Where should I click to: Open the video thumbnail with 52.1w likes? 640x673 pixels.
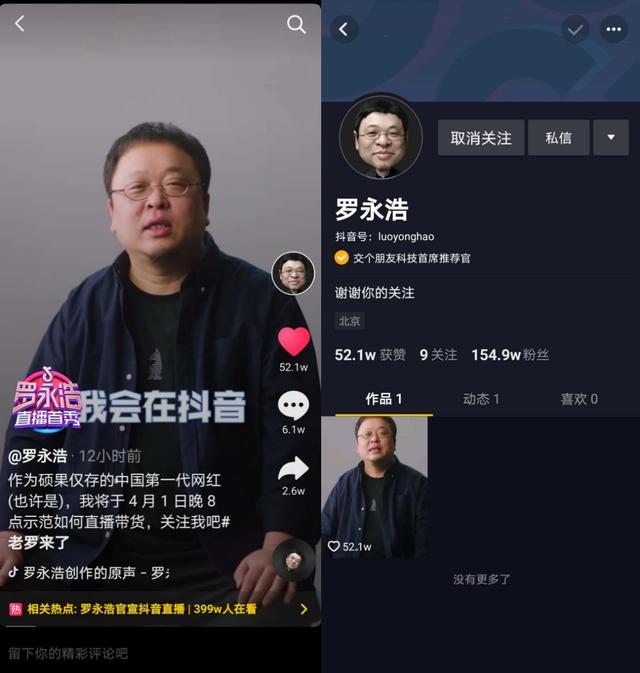(x=375, y=485)
